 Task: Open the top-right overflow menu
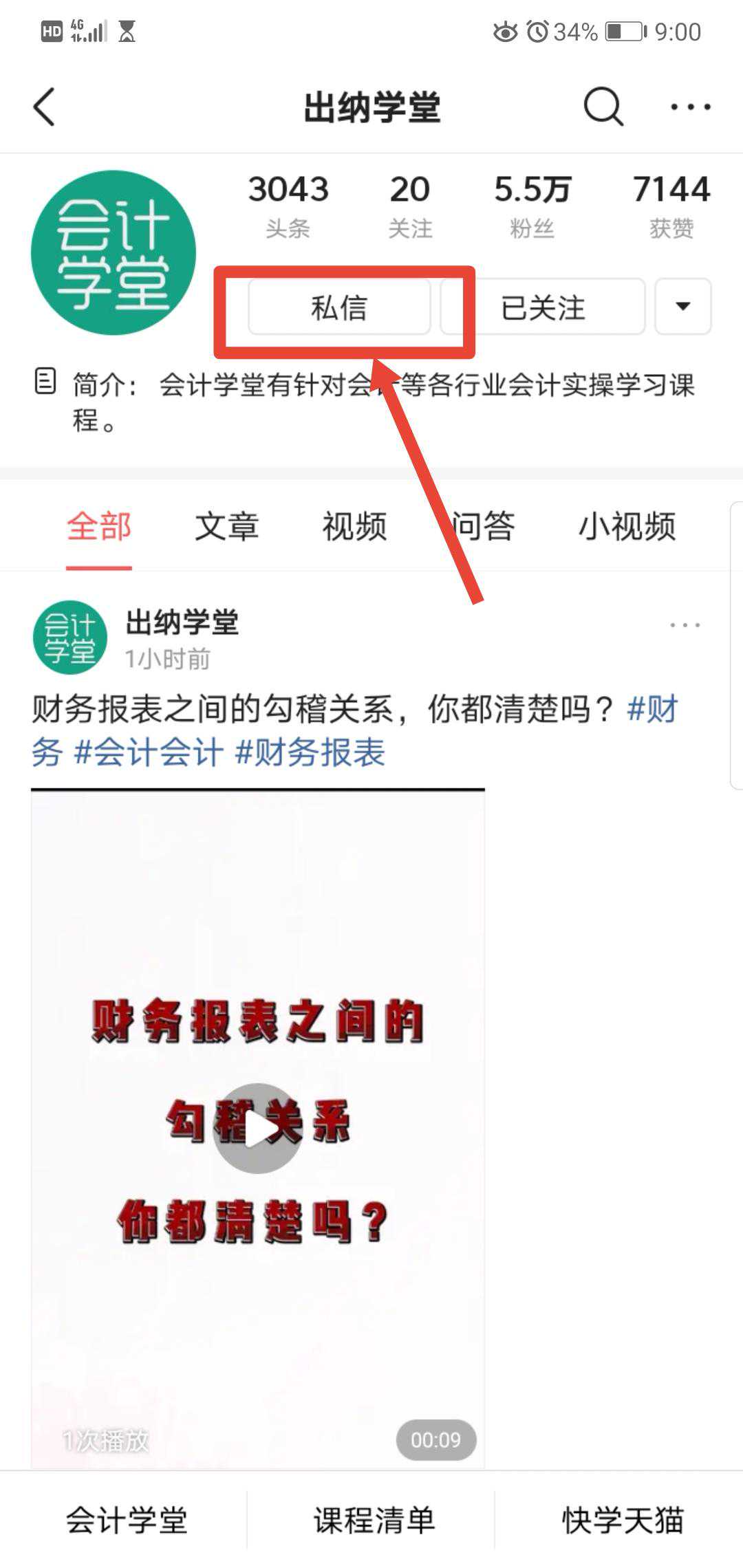click(x=690, y=107)
